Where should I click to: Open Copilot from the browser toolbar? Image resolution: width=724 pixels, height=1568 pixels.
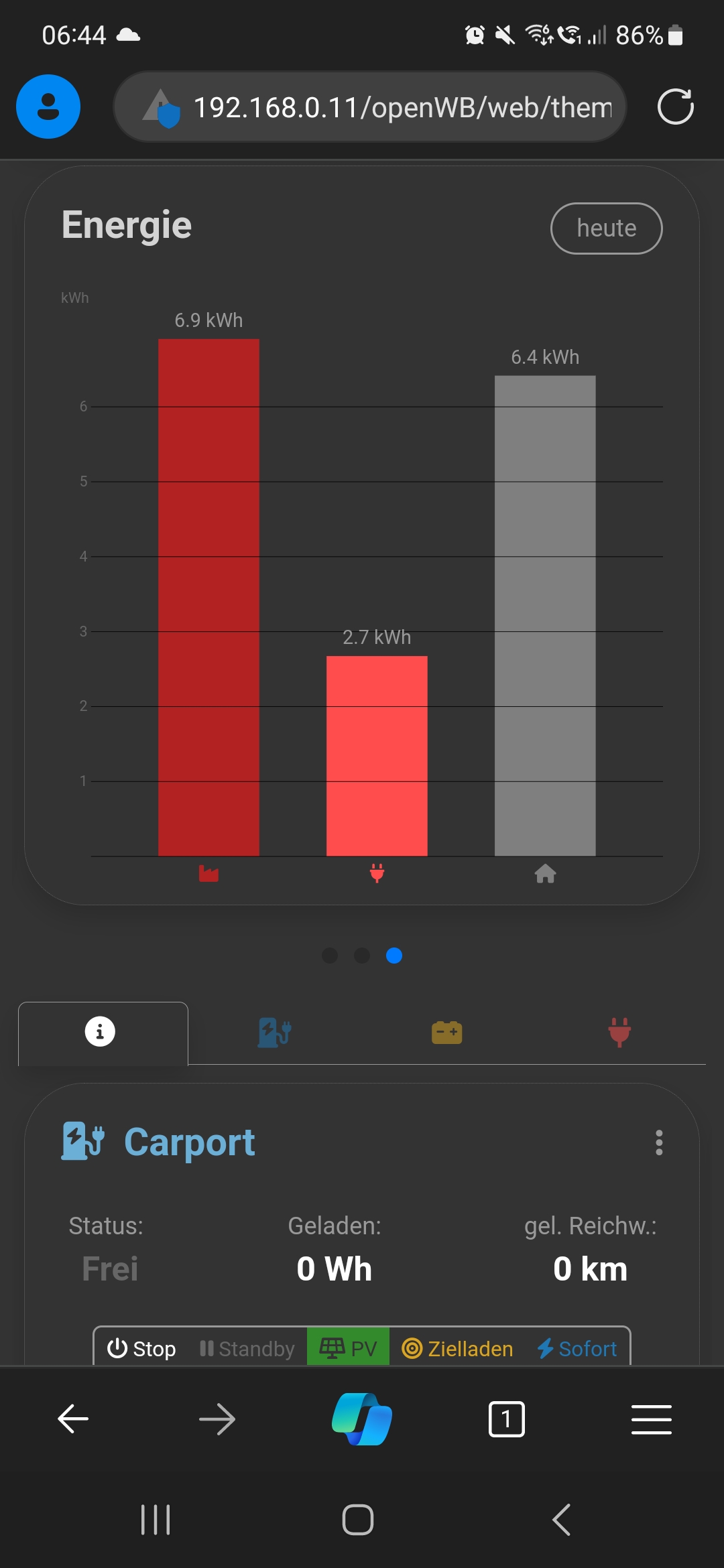[362, 1419]
